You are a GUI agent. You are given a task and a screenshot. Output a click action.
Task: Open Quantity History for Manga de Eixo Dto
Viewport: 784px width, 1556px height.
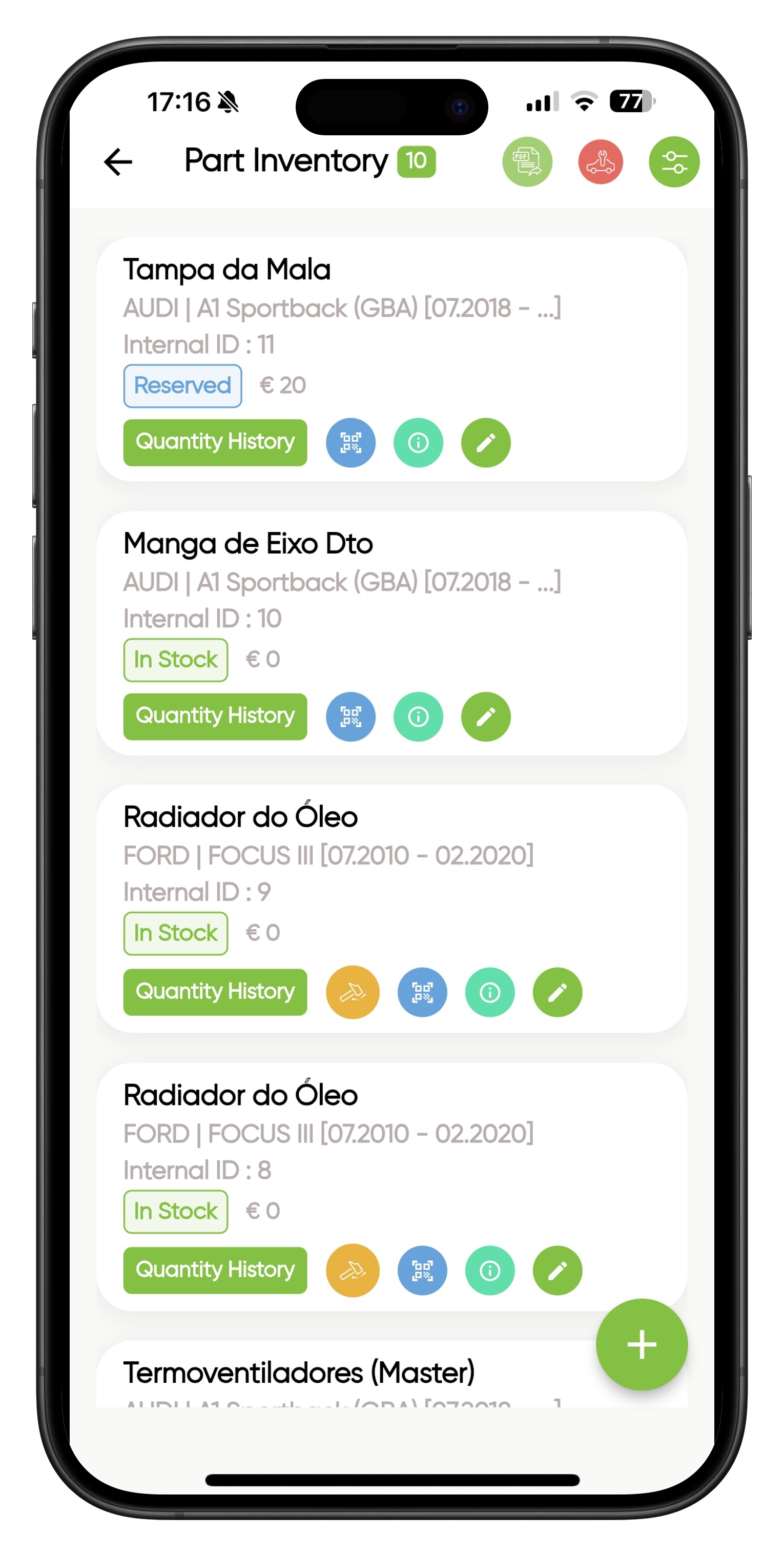(215, 716)
